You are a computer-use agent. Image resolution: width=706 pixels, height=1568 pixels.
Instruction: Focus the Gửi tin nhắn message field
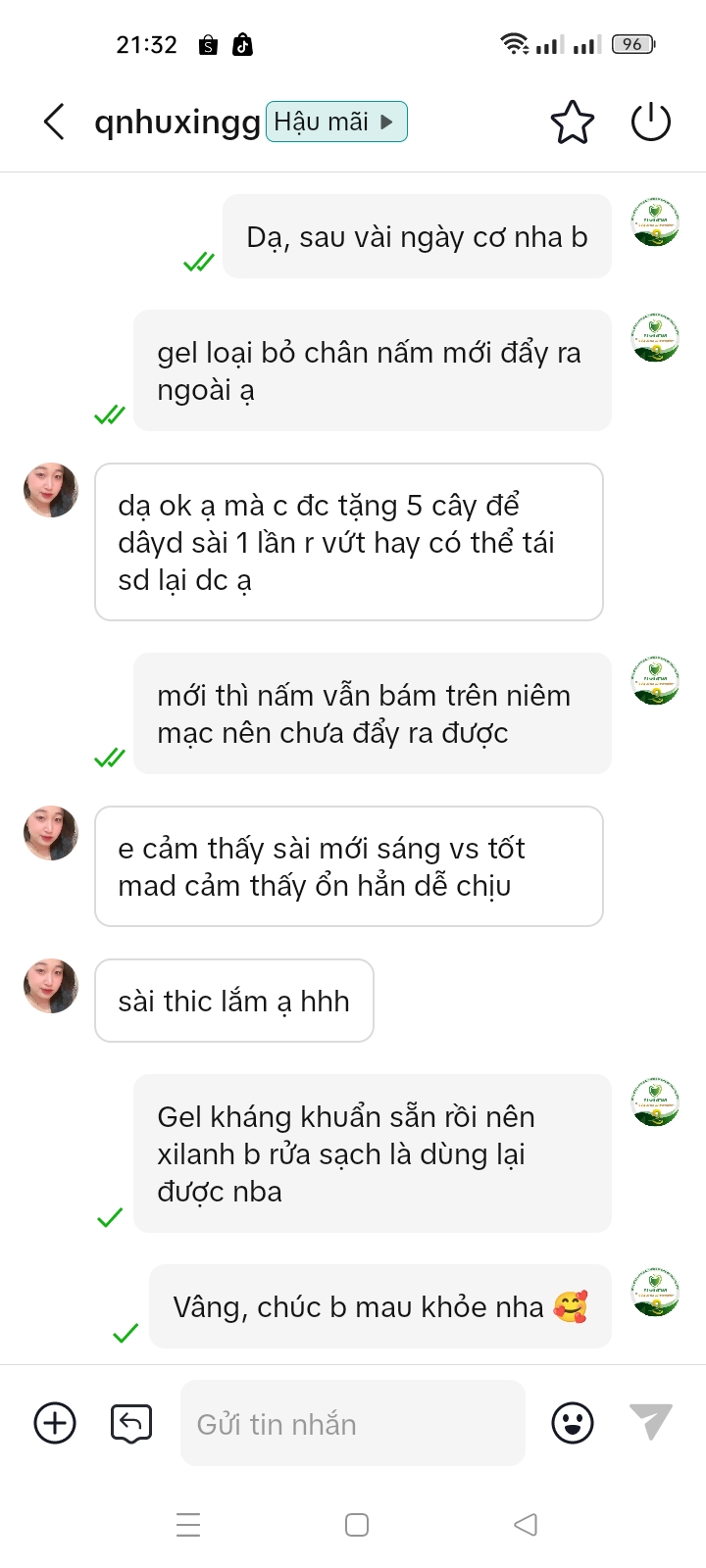pos(353,1423)
